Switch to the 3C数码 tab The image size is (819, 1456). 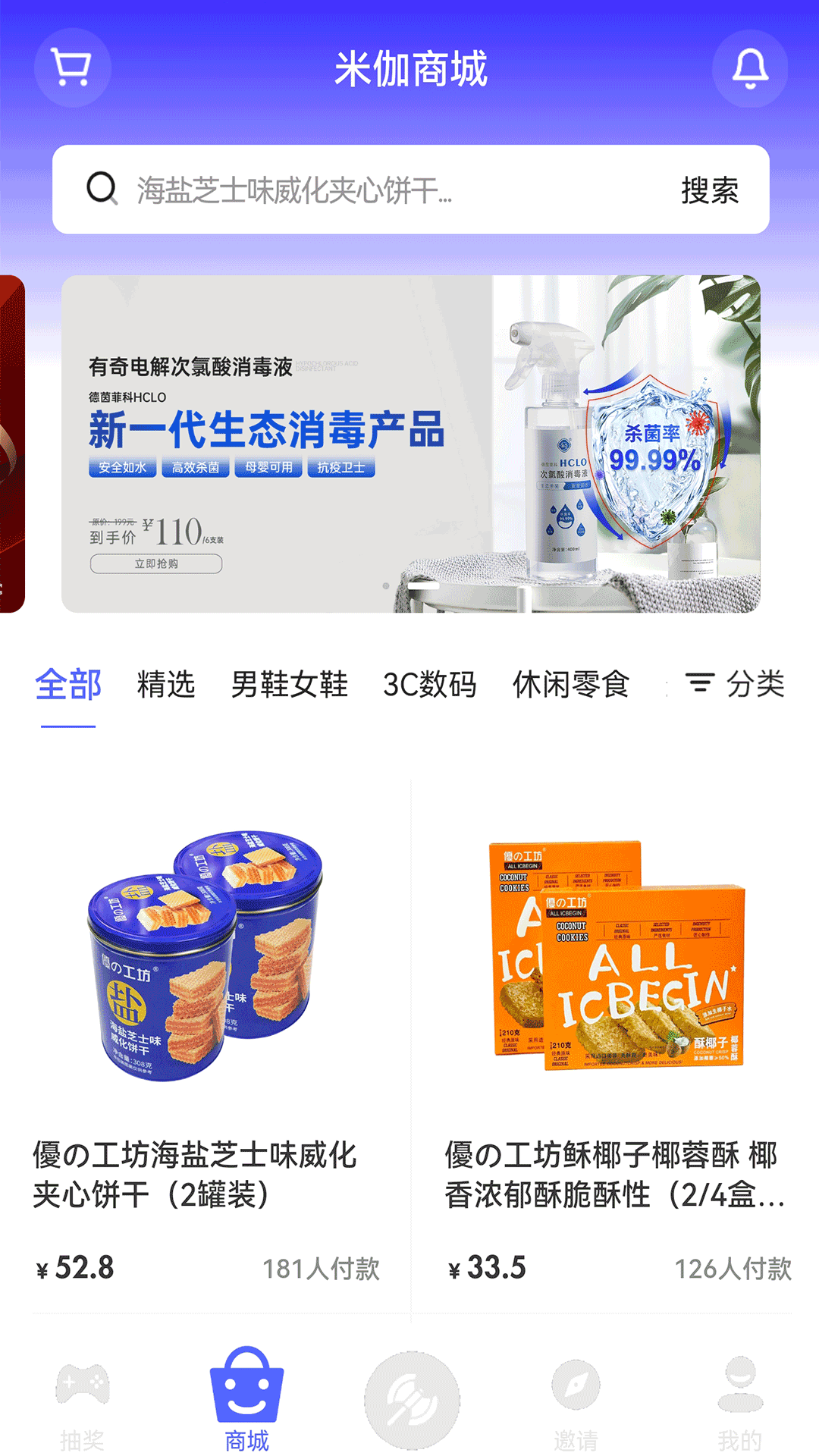point(429,685)
